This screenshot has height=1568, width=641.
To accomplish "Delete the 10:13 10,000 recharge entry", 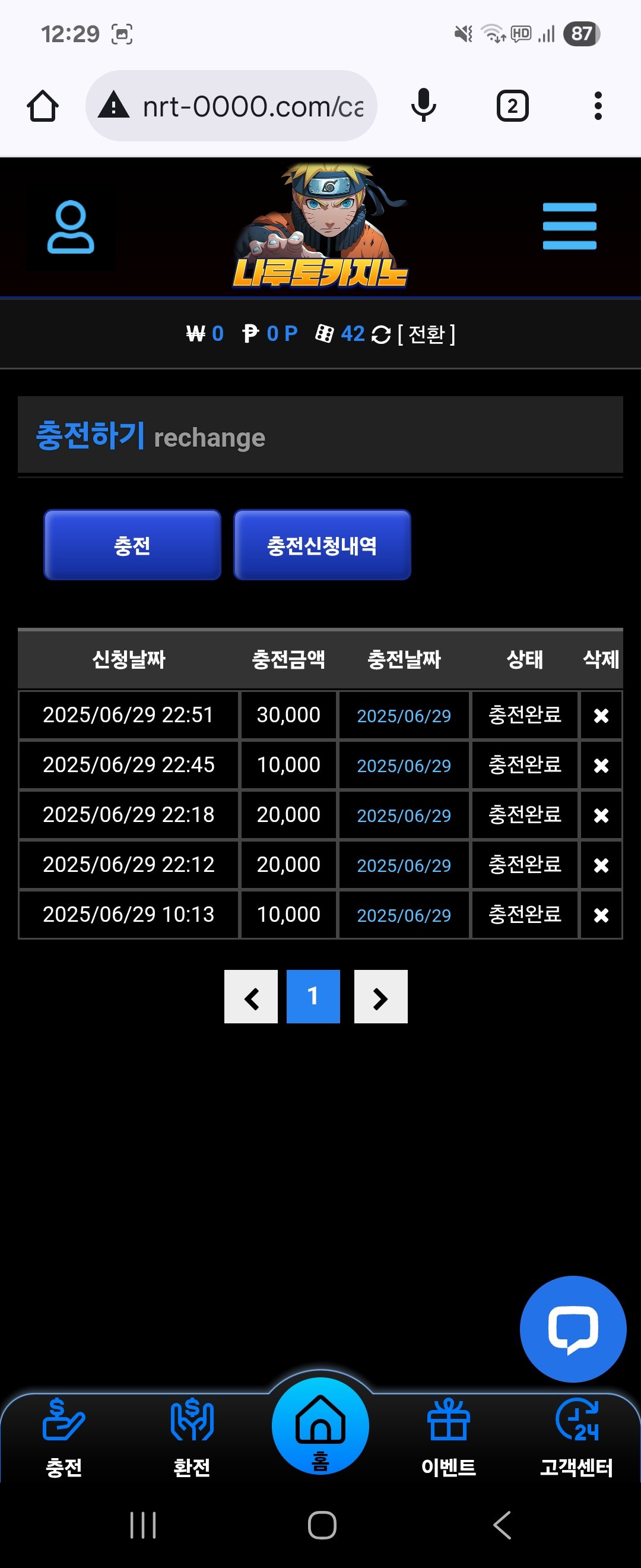I will 601,915.
